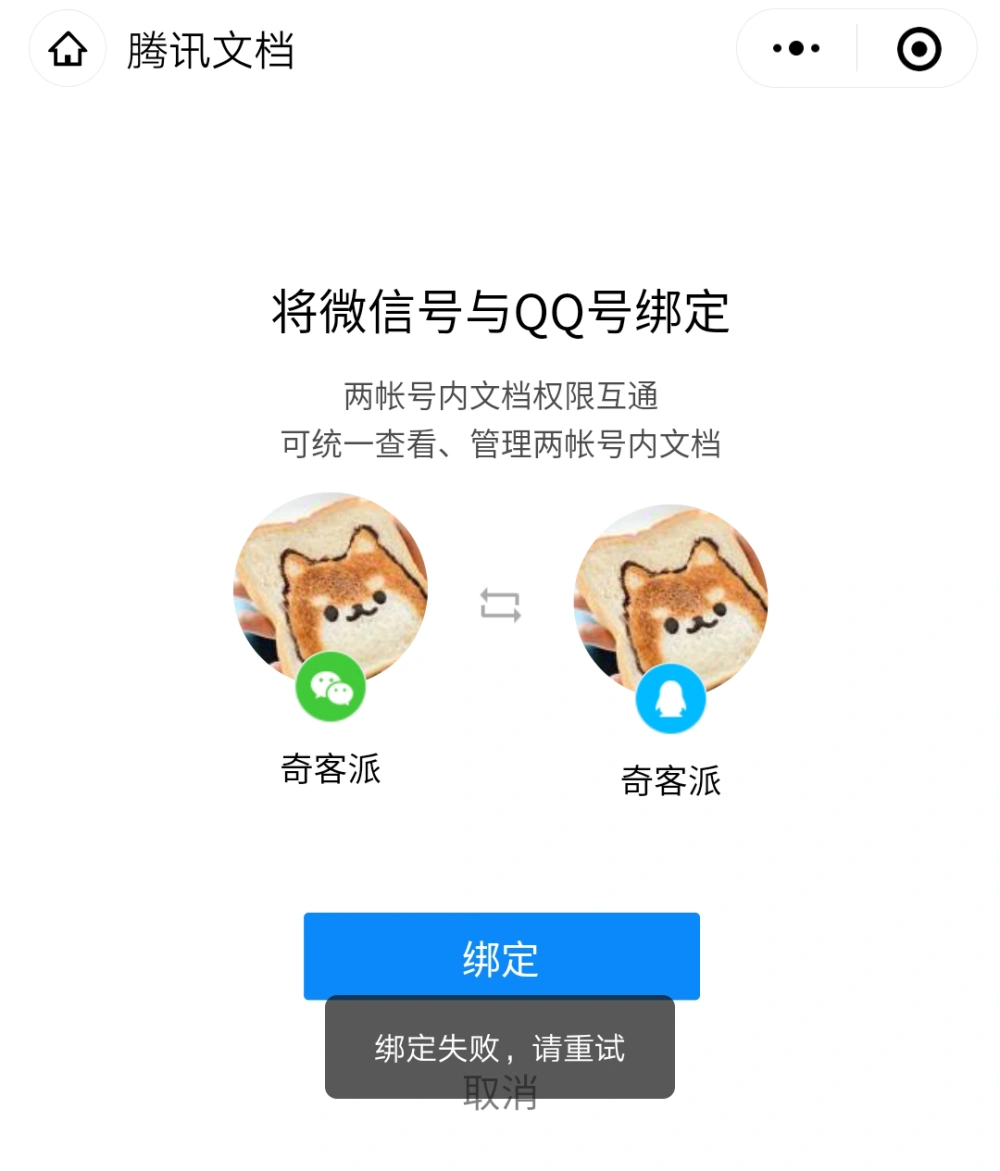
Task: Close the mini program via target icon
Action: pos(918,49)
